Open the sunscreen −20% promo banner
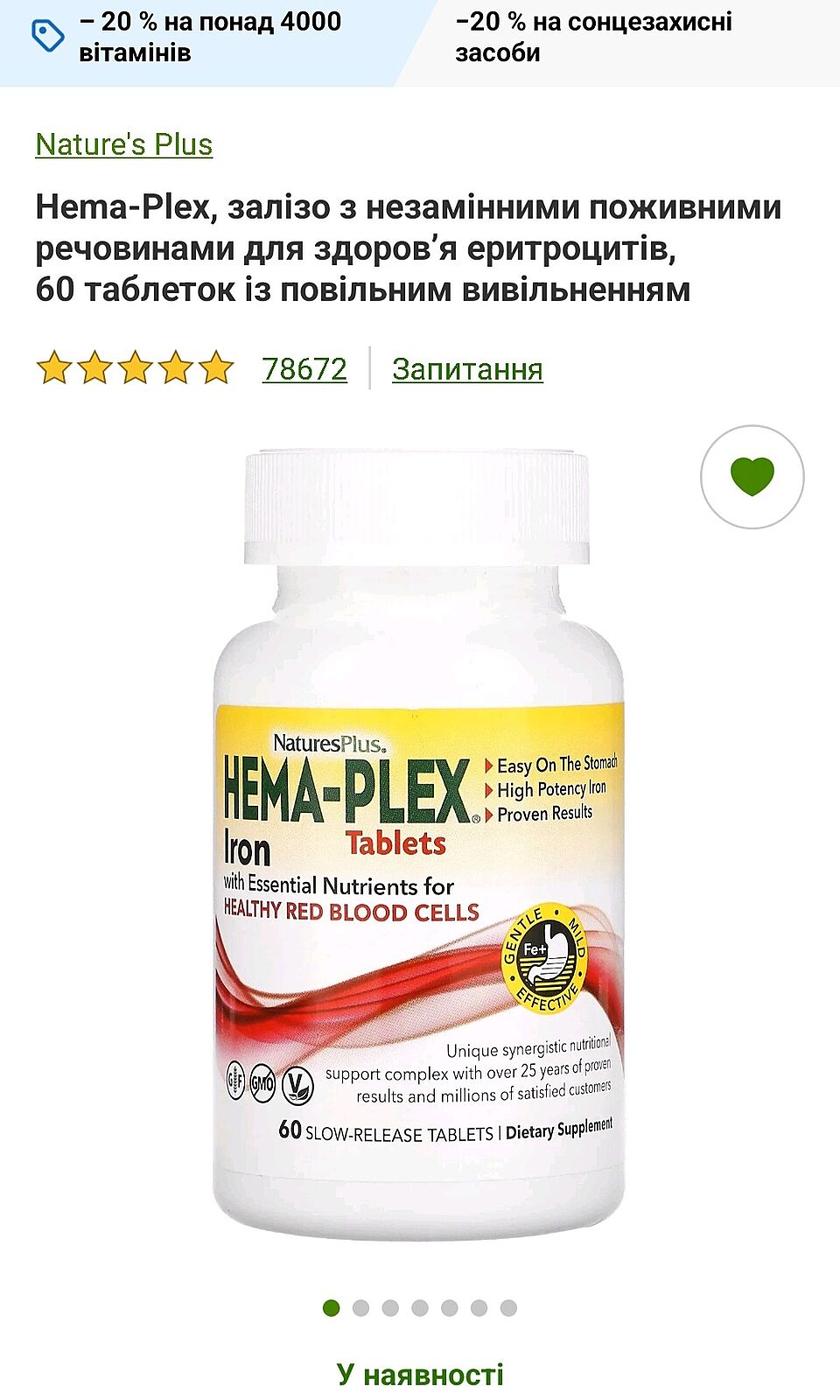Image resolution: width=840 pixels, height=1400 pixels. [x=612, y=39]
